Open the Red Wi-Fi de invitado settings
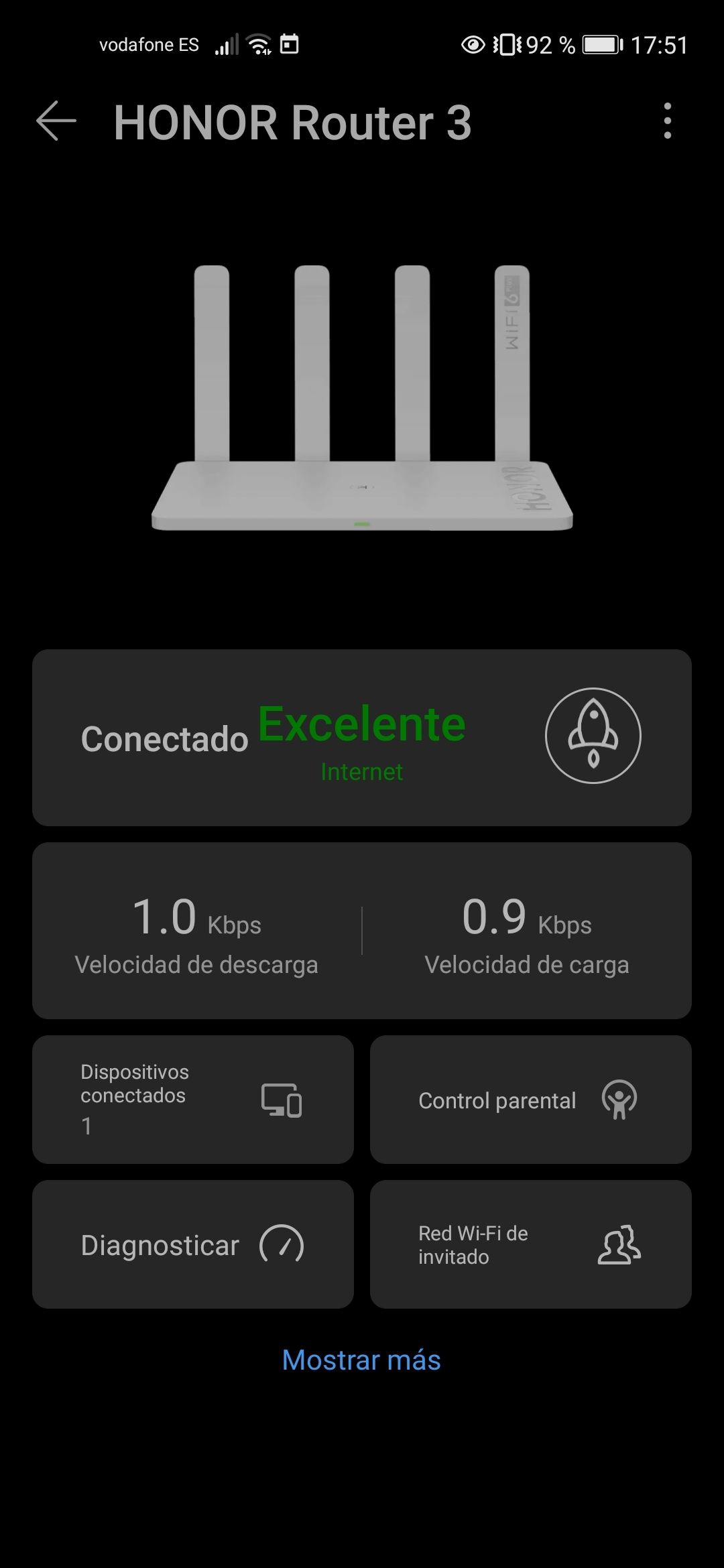The image size is (724, 1568). pos(532,1244)
